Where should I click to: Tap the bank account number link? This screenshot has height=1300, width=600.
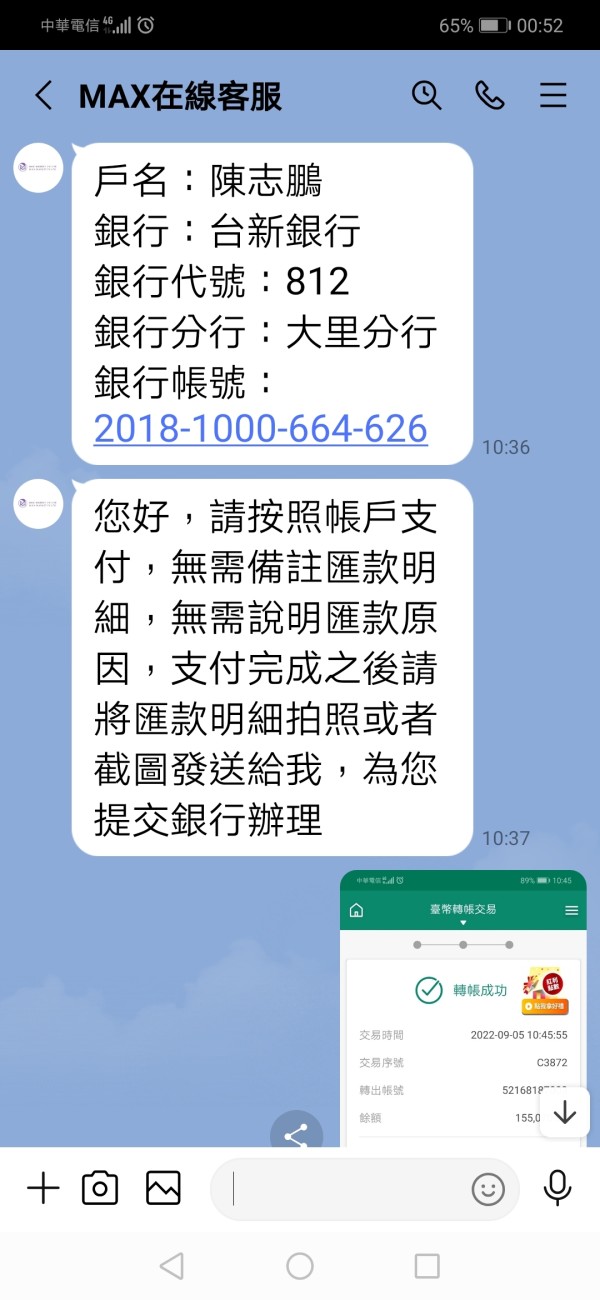pyautogui.click(x=260, y=428)
